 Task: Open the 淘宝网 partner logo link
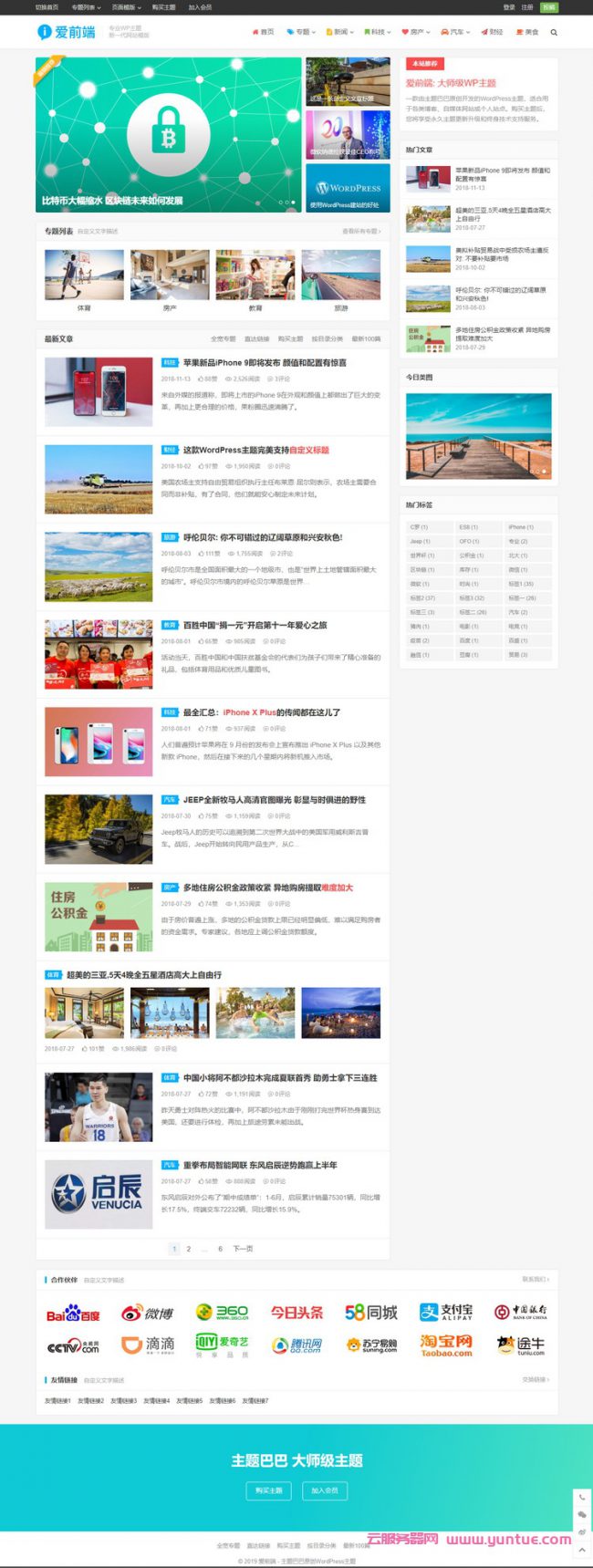[446, 1345]
